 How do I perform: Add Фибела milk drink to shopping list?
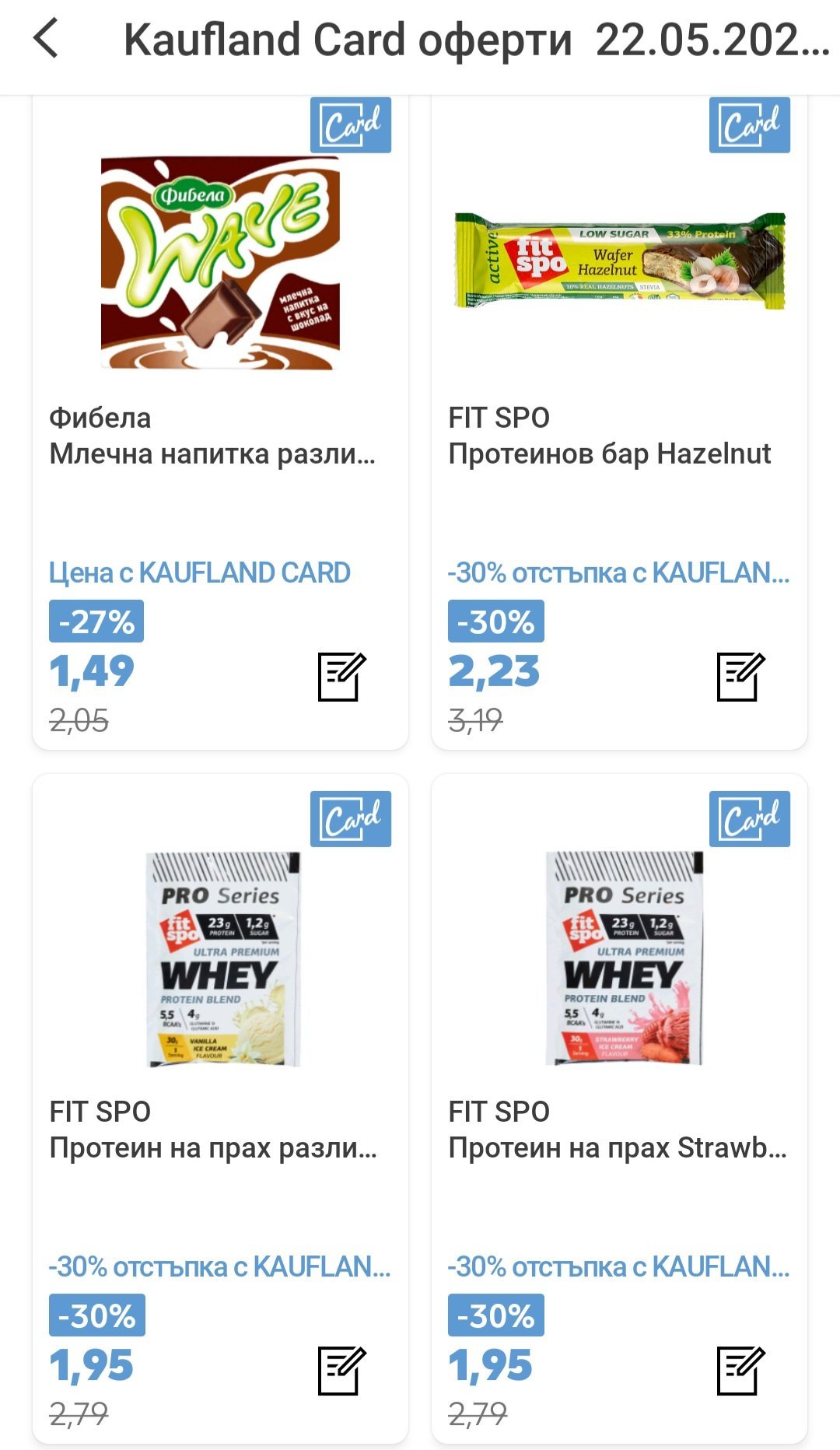(x=341, y=676)
